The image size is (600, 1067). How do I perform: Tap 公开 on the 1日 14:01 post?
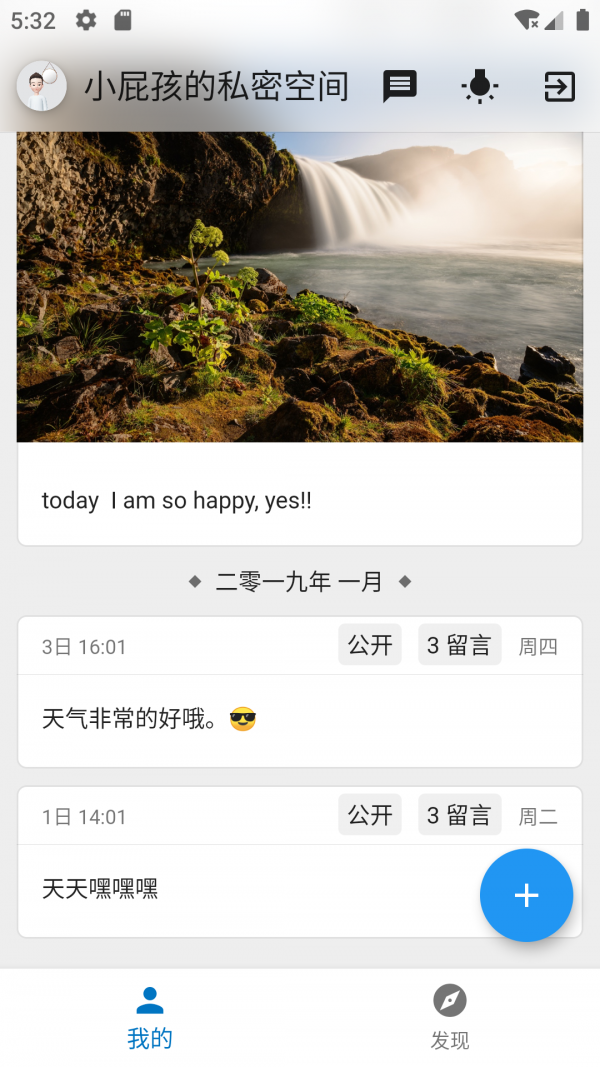(x=370, y=815)
